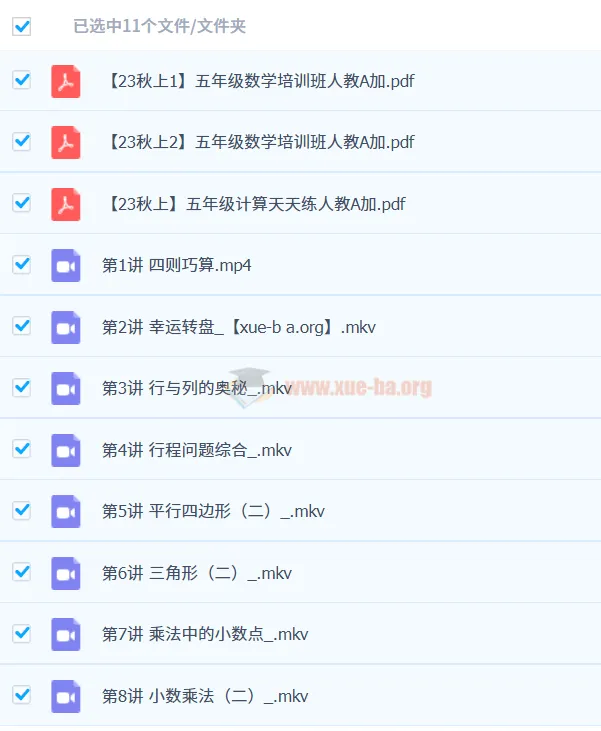Toggle the checkbox beside 第6讲 三角形（二）
The width and height of the screenshot is (601, 731).
[21, 572]
